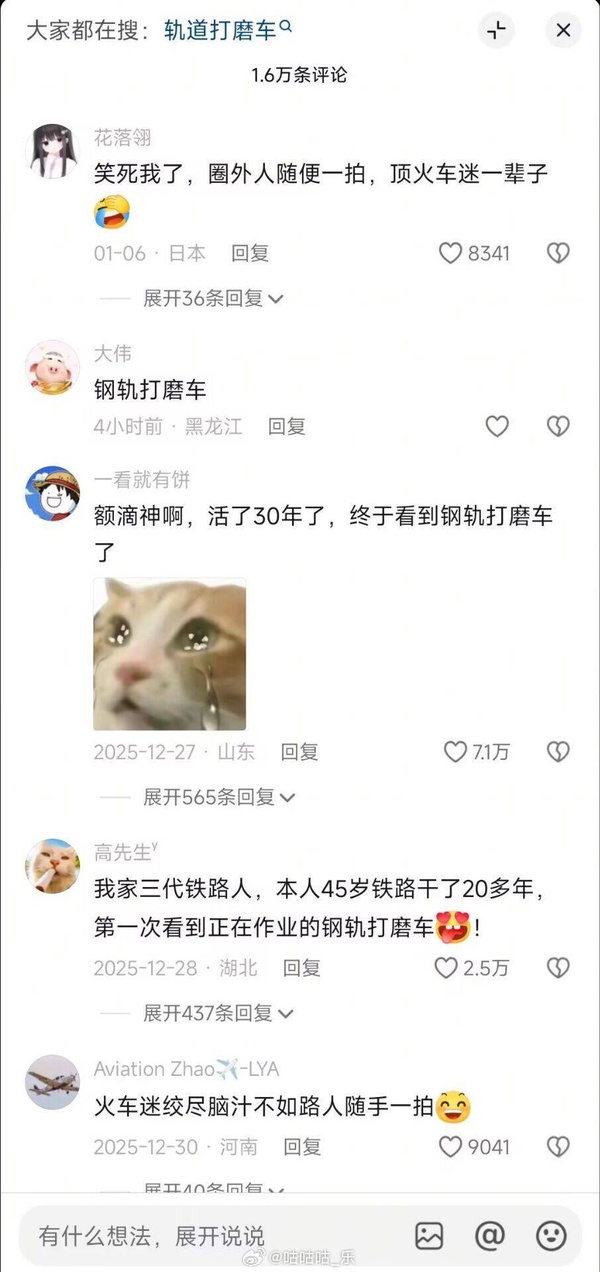Dislike Aviation Zhao's comment
Viewport: 600px width, 1272px height.
[558, 1147]
